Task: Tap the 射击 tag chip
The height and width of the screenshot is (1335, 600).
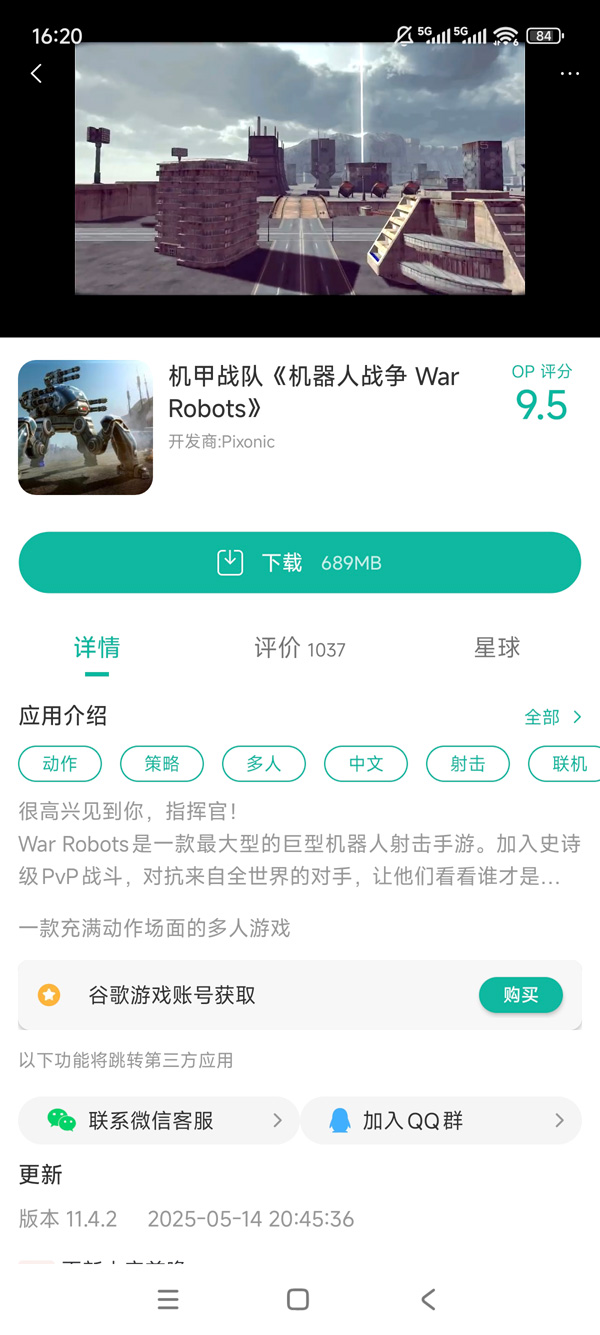Action: (468, 764)
